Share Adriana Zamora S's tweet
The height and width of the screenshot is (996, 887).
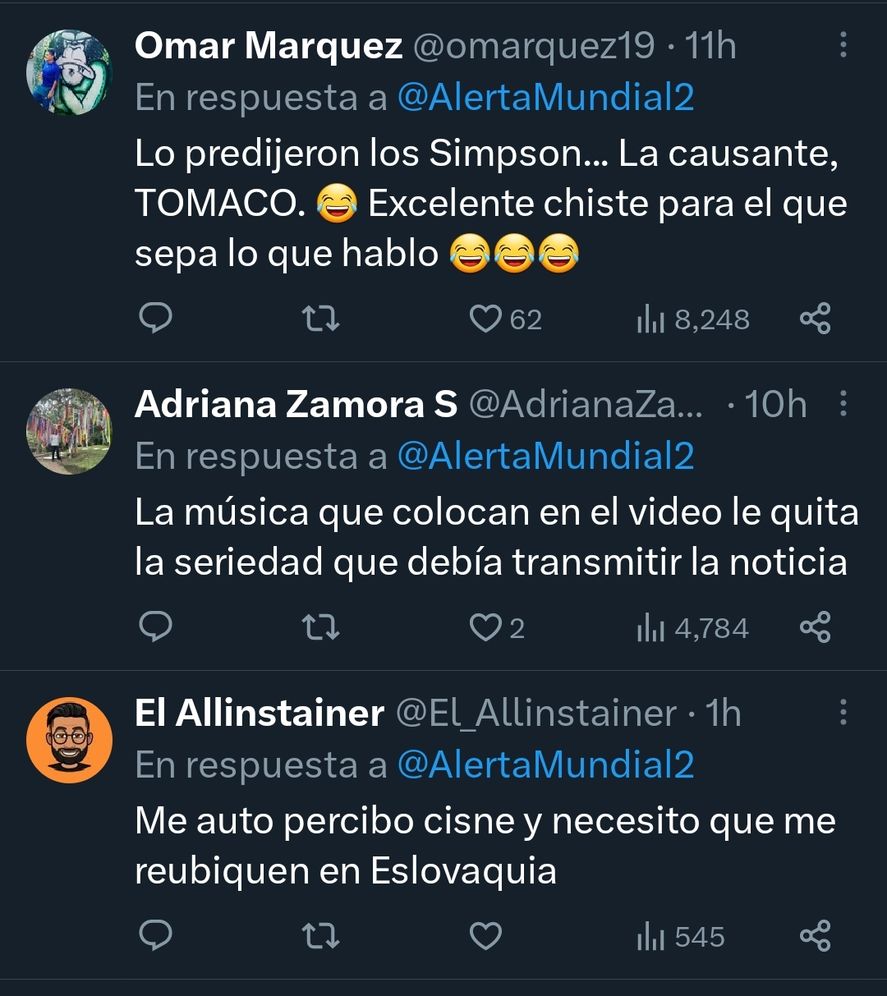coord(815,627)
